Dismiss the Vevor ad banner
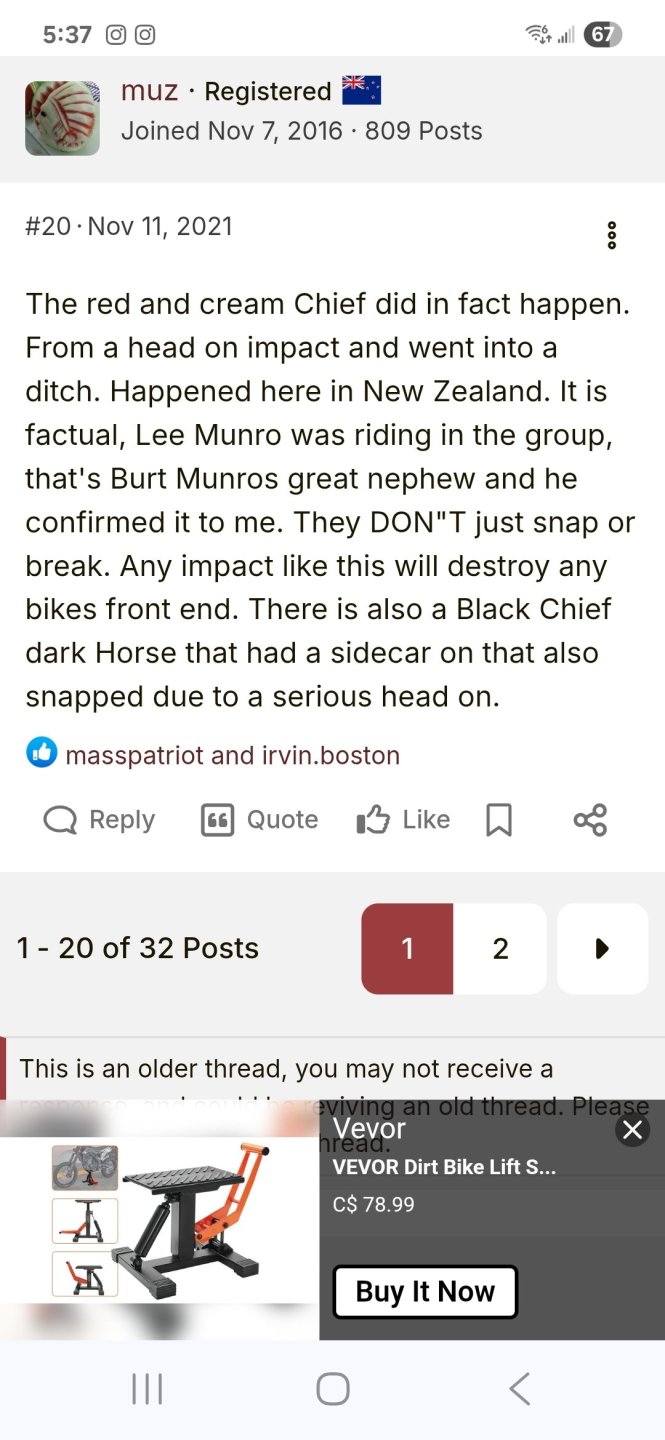 coord(632,1130)
